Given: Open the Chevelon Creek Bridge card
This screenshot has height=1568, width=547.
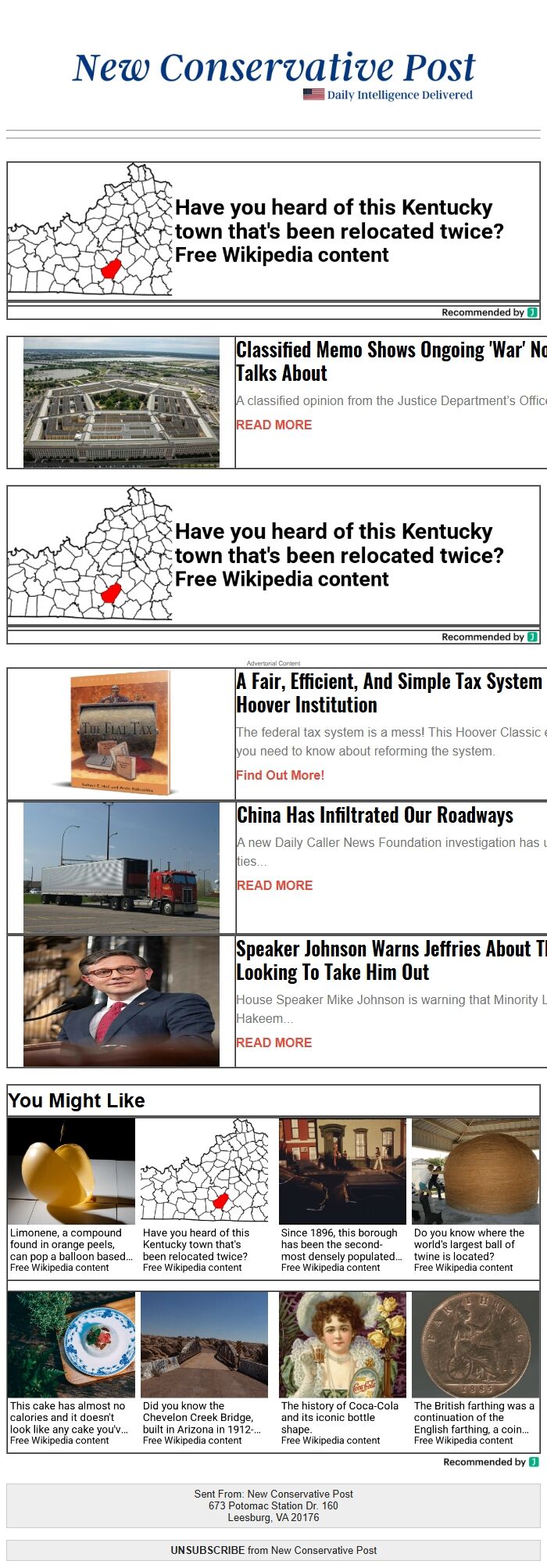Looking at the screenshot, I should [x=204, y=1369].
